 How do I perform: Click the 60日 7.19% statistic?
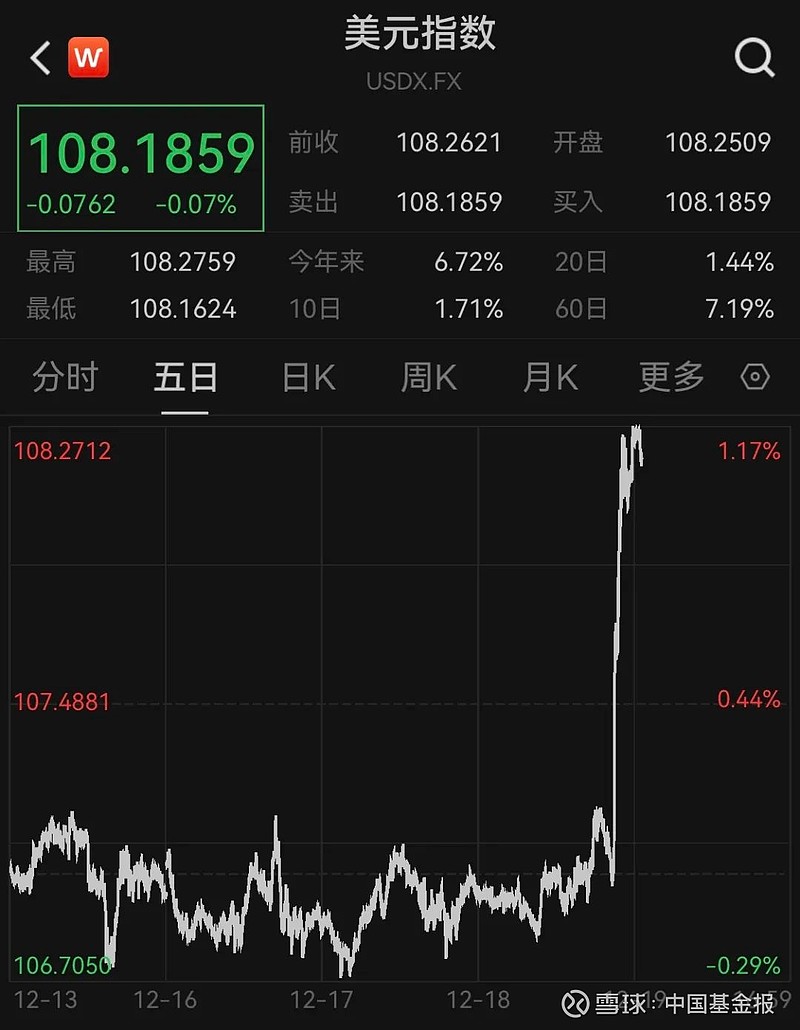coord(738,309)
